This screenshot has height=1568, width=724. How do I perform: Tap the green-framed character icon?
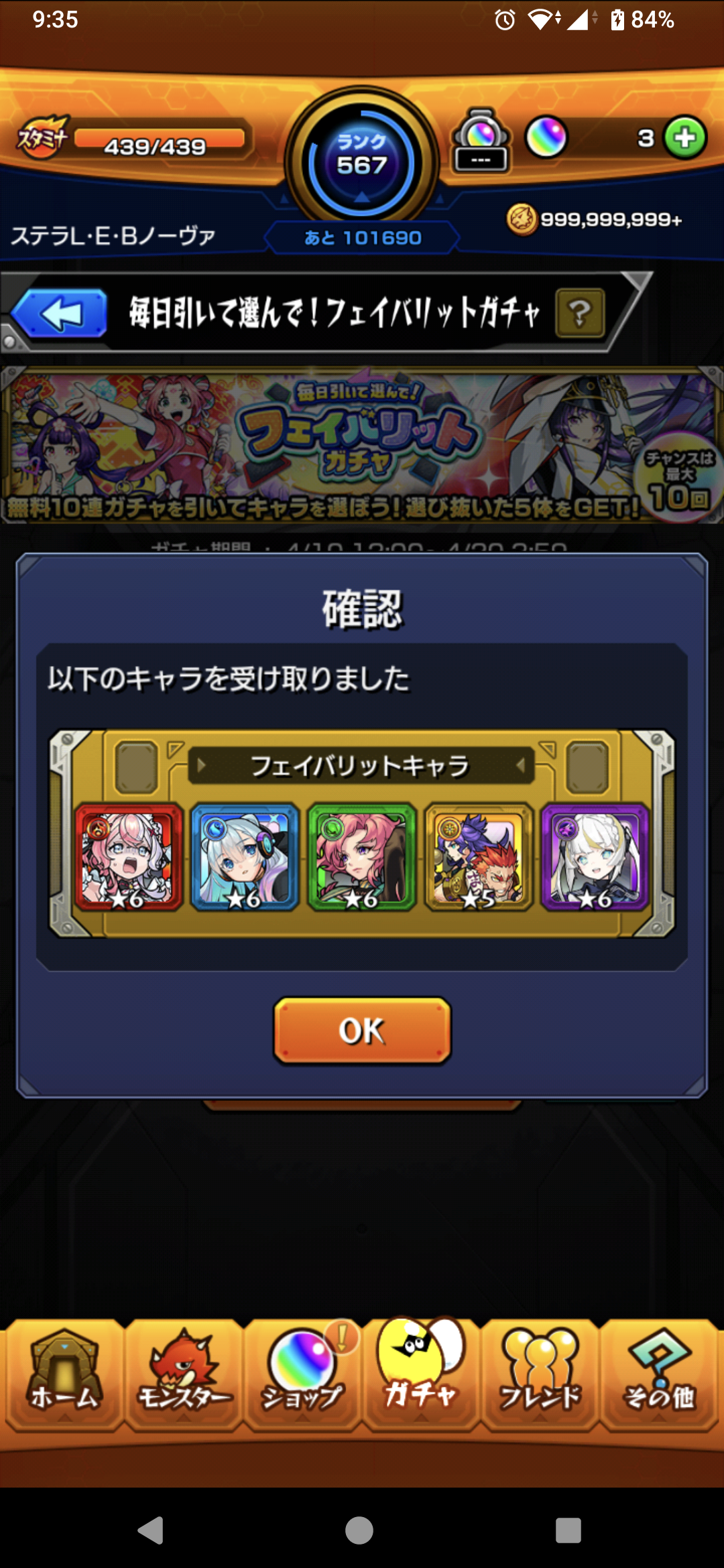click(362, 858)
